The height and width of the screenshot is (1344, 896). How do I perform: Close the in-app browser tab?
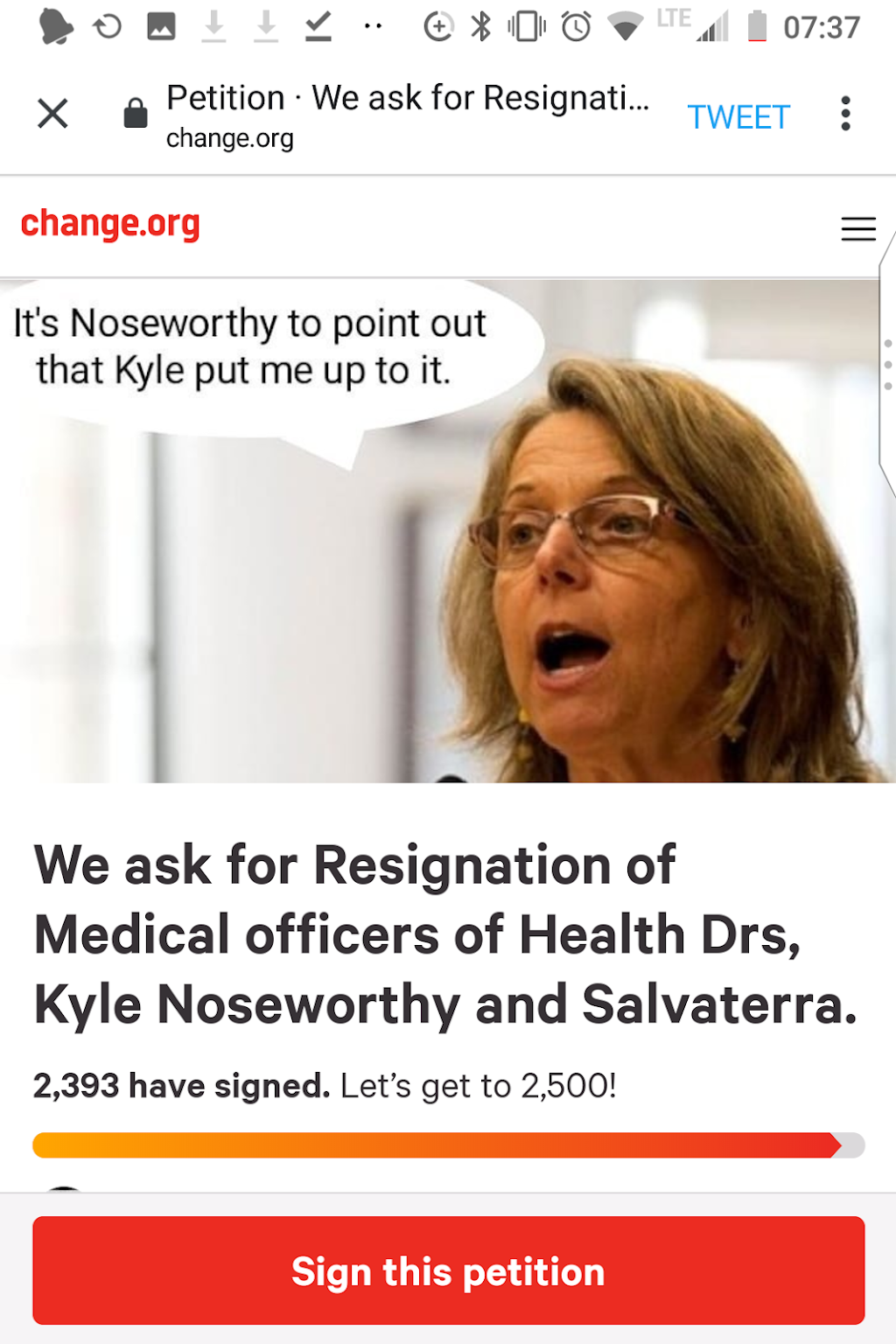click(x=52, y=114)
